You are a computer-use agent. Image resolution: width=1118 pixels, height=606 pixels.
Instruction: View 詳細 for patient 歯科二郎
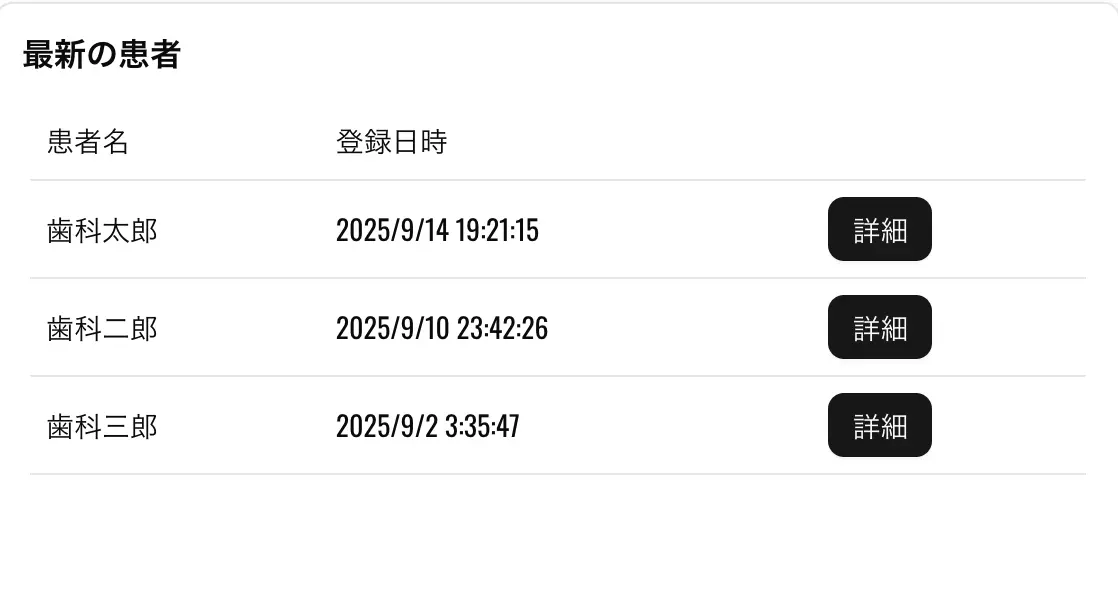(x=879, y=328)
